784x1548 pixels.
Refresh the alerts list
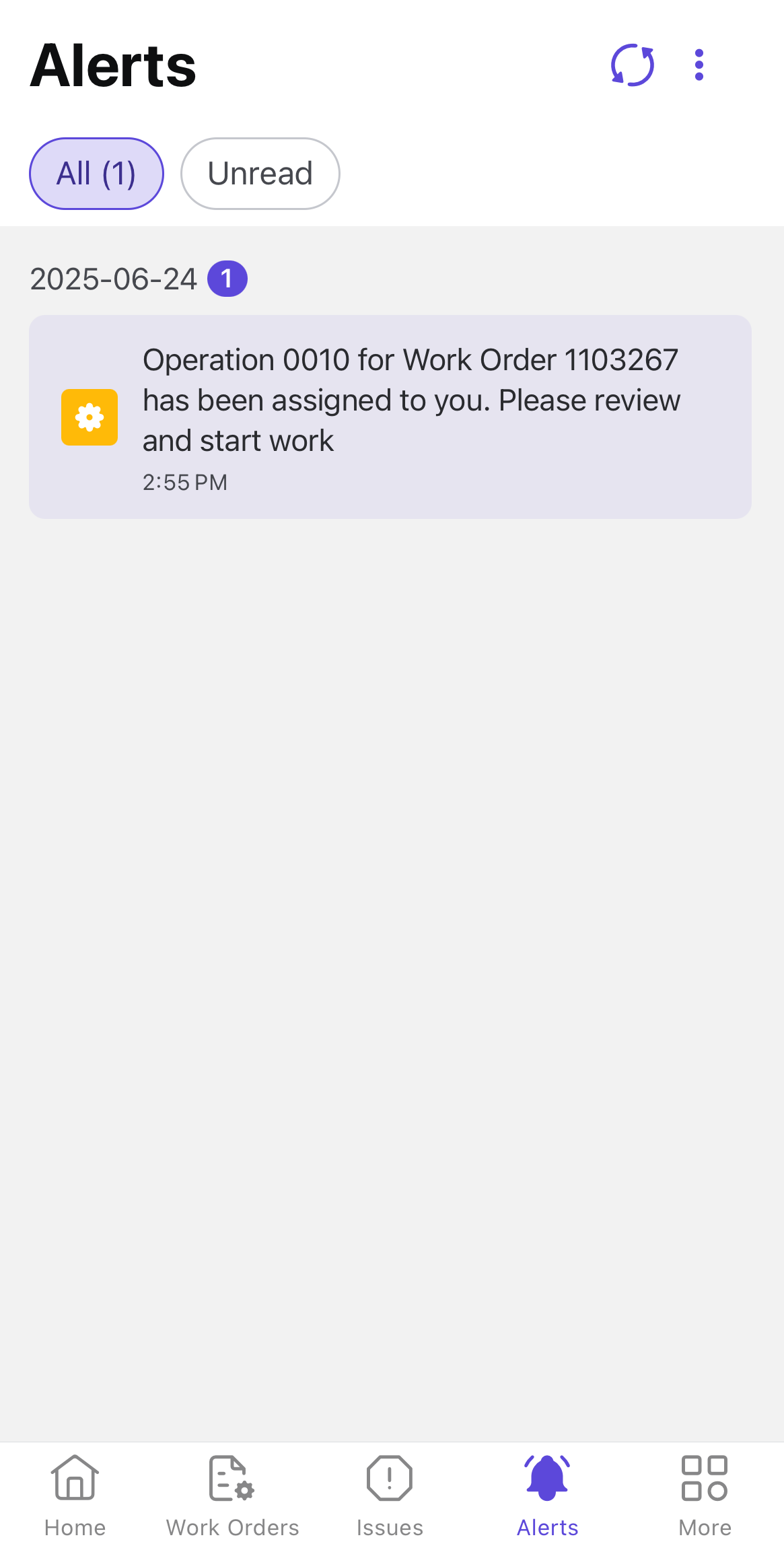(632, 65)
